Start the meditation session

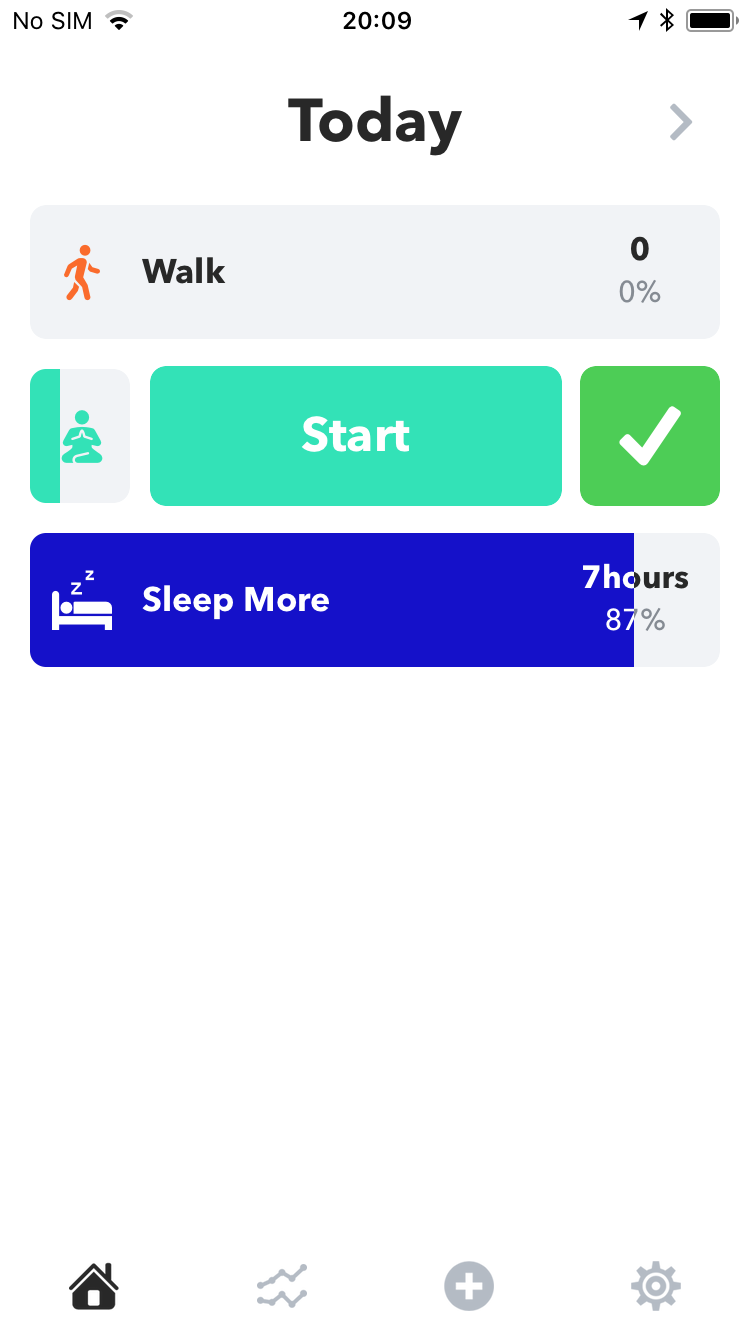[x=356, y=436]
